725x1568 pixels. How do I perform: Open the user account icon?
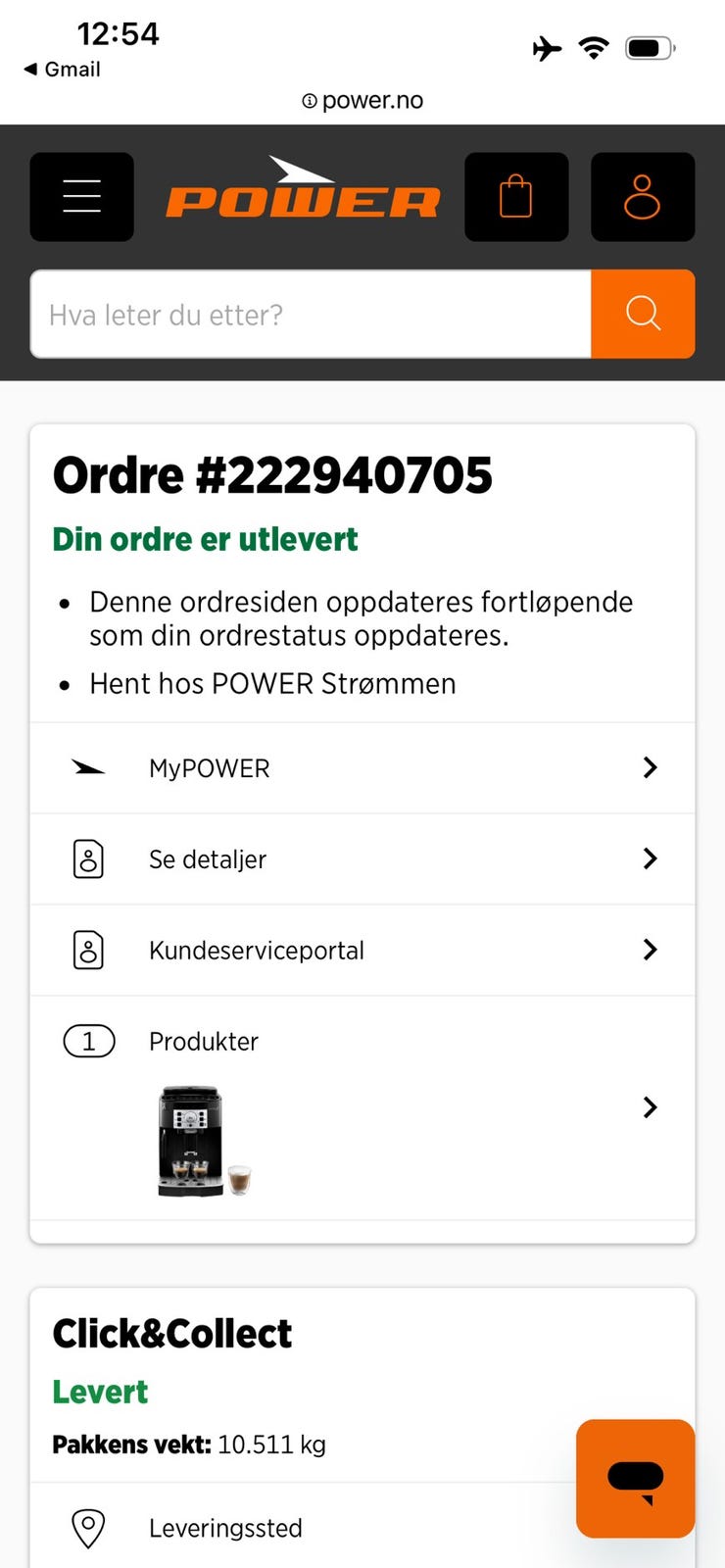(643, 197)
